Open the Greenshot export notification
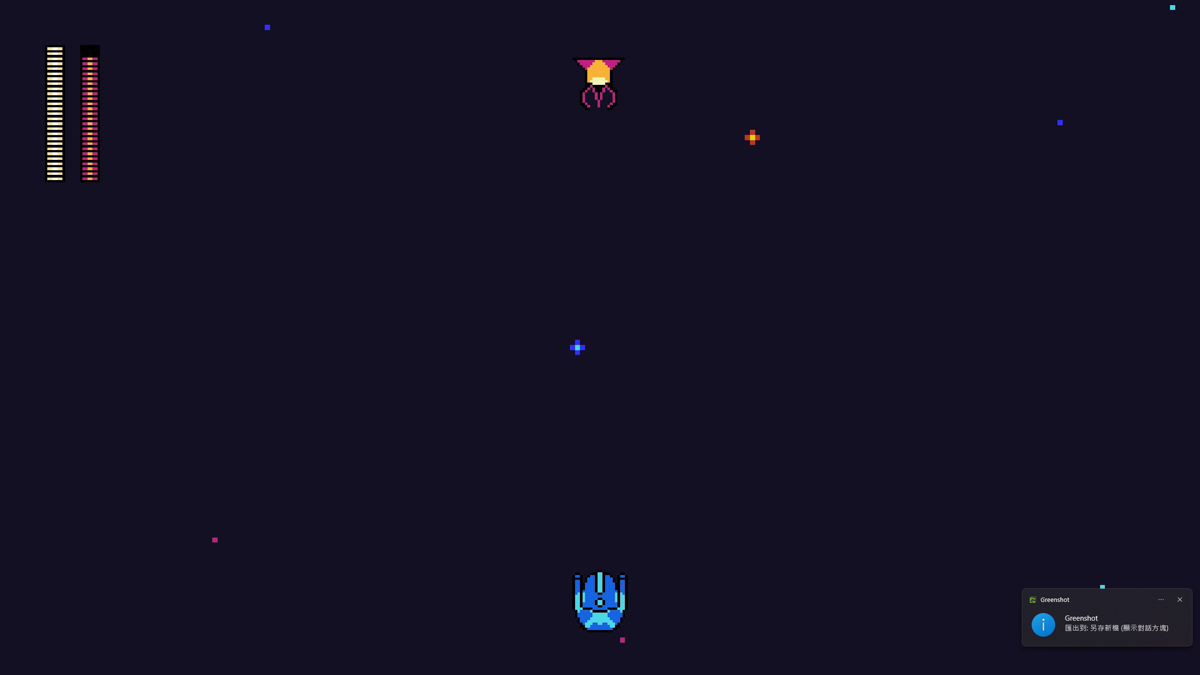 [1107, 624]
